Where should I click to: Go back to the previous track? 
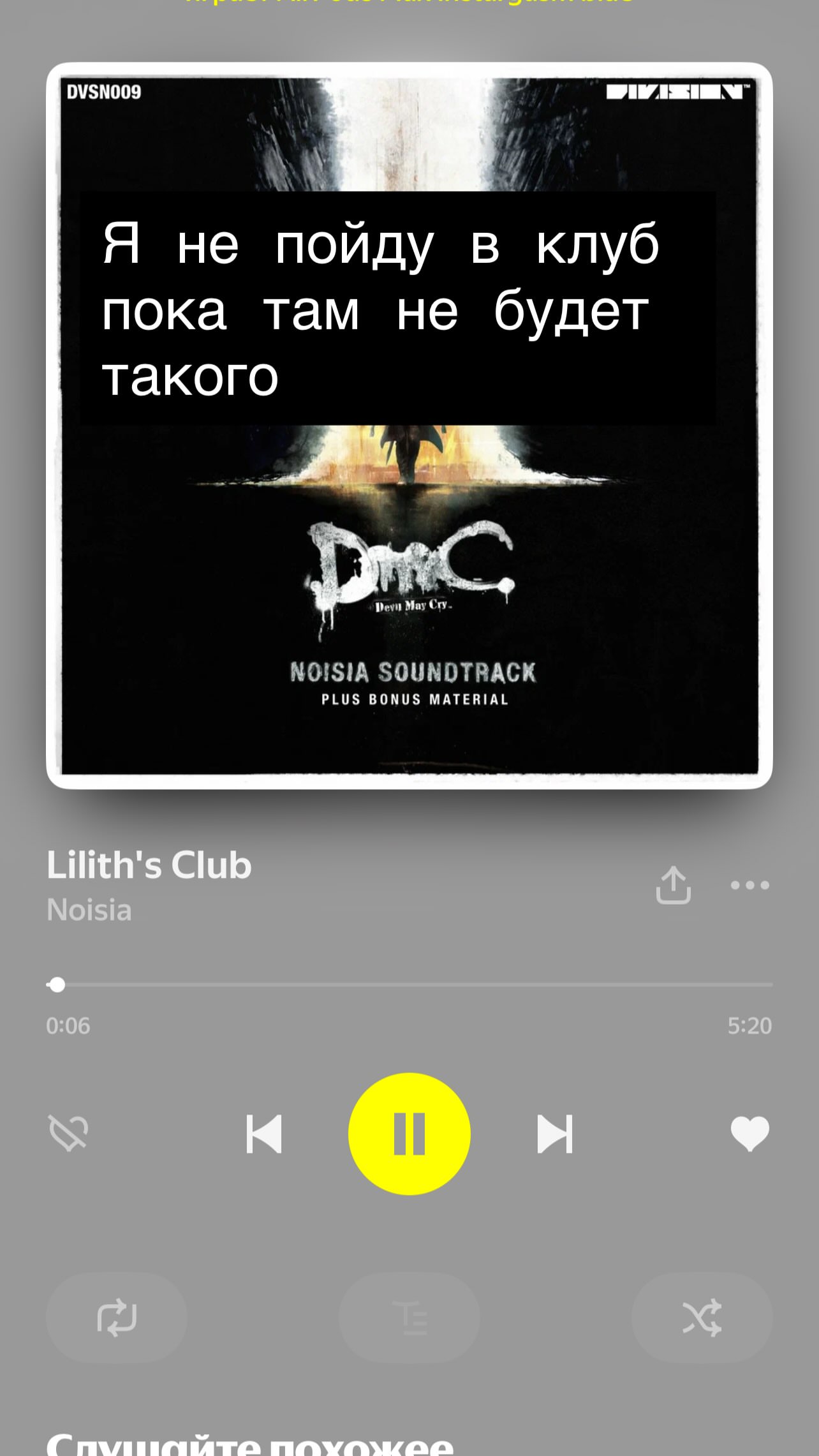pos(264,1134)
